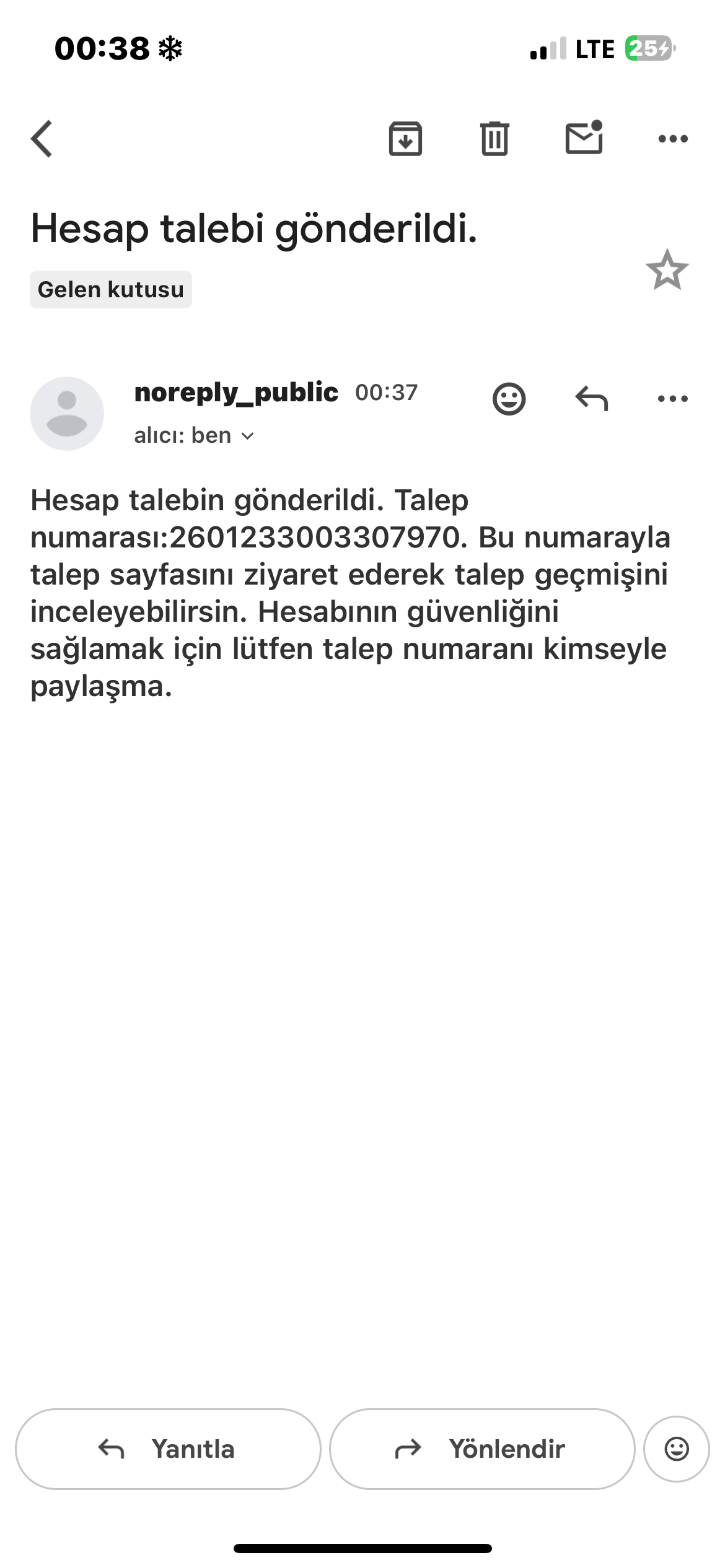The width and height of the screenshot is (725, 1568).
Task: Tap the Yanıtla button
Action: tap(168, 1448)
